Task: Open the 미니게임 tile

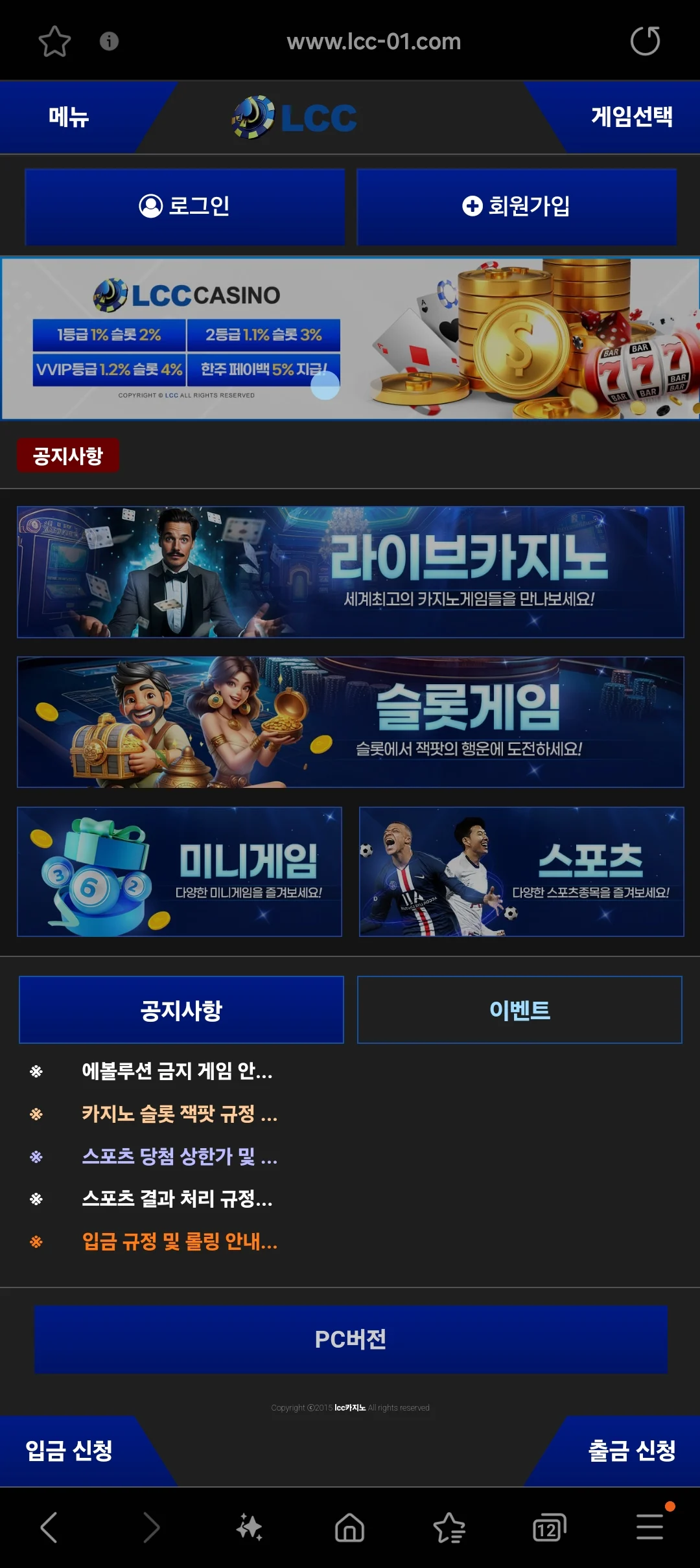Action: click(180, 871)
